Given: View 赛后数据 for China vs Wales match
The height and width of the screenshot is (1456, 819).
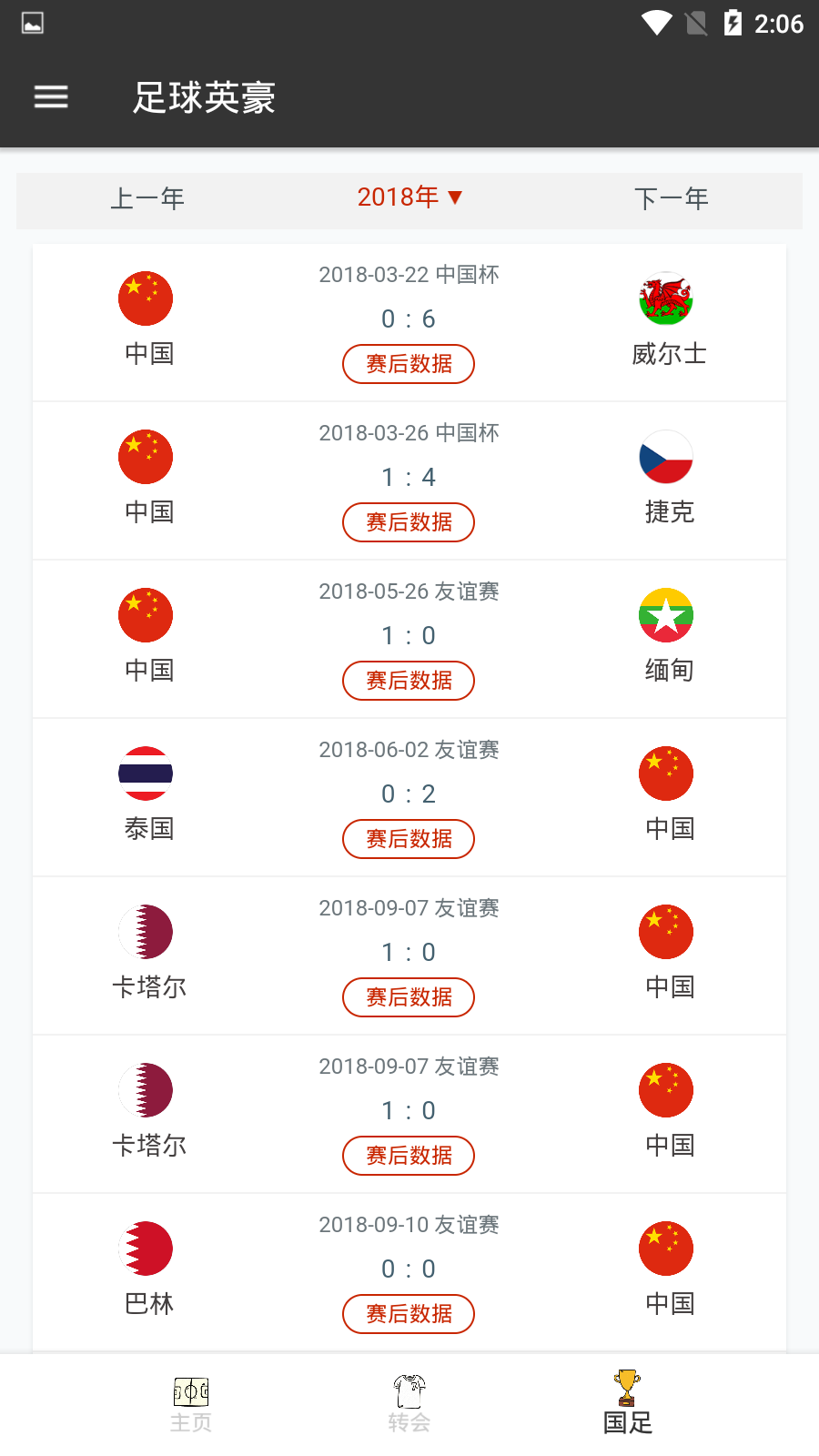Looking at the screenshot, I should [409, 364].
